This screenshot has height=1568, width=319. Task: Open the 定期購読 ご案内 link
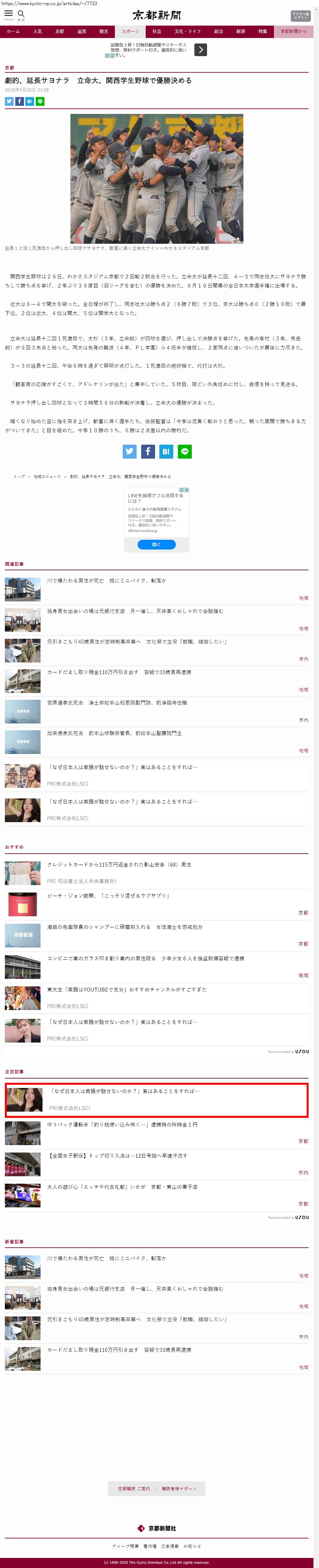[134, 1489]
